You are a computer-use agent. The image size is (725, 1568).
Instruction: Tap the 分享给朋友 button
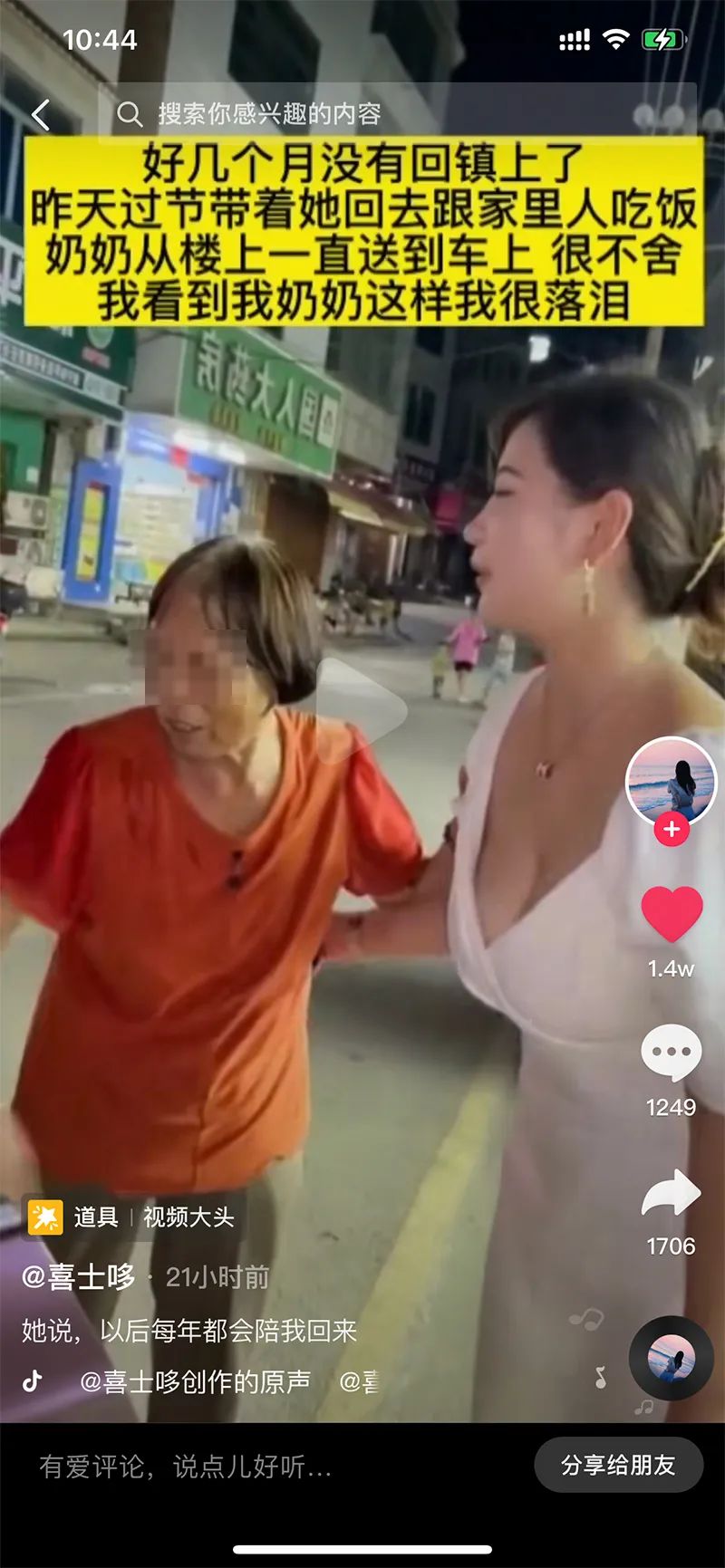pos(618,1465)
